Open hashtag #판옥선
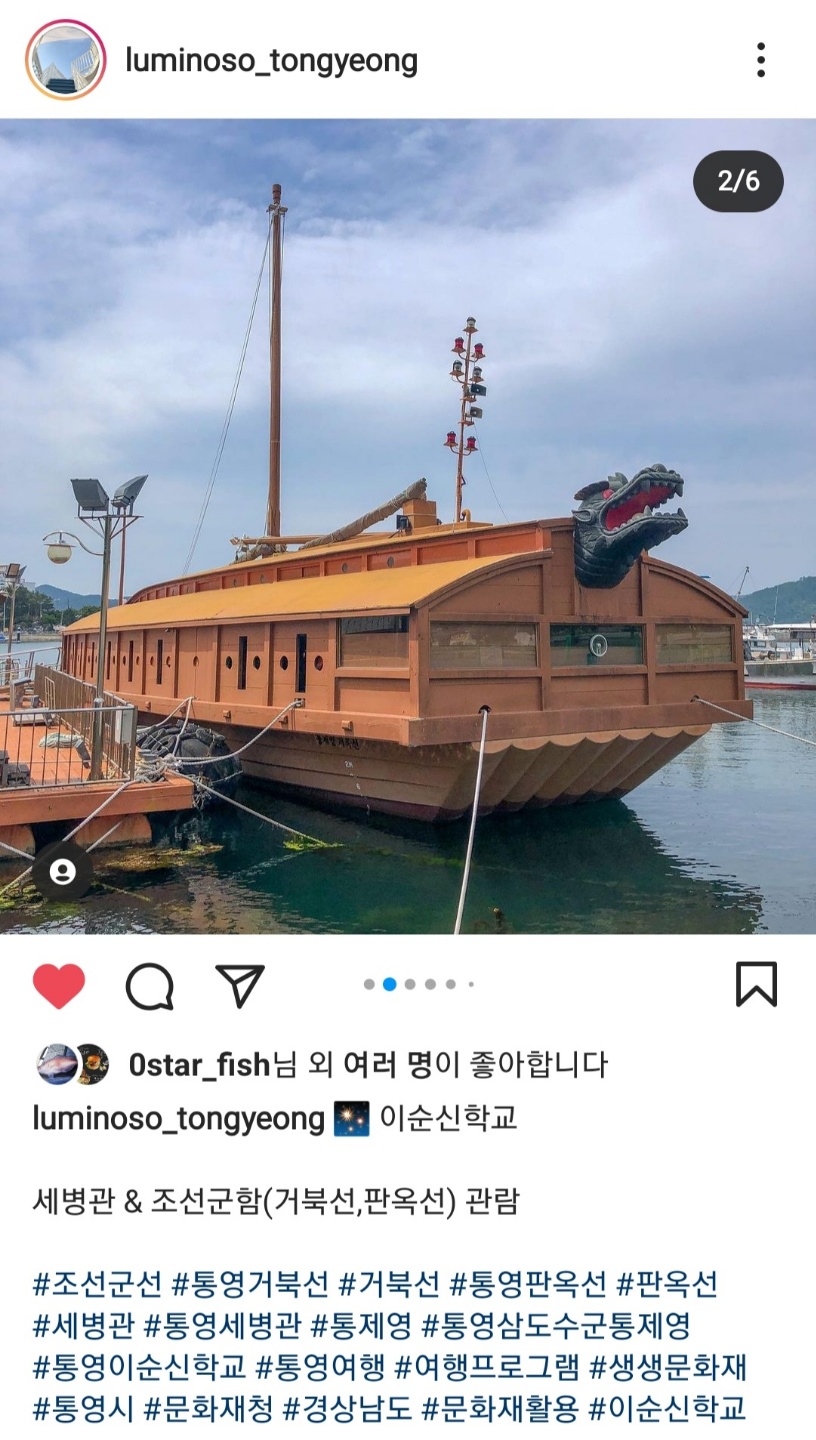This screenshot has width=816, height=1440. tap(667, 1284)
